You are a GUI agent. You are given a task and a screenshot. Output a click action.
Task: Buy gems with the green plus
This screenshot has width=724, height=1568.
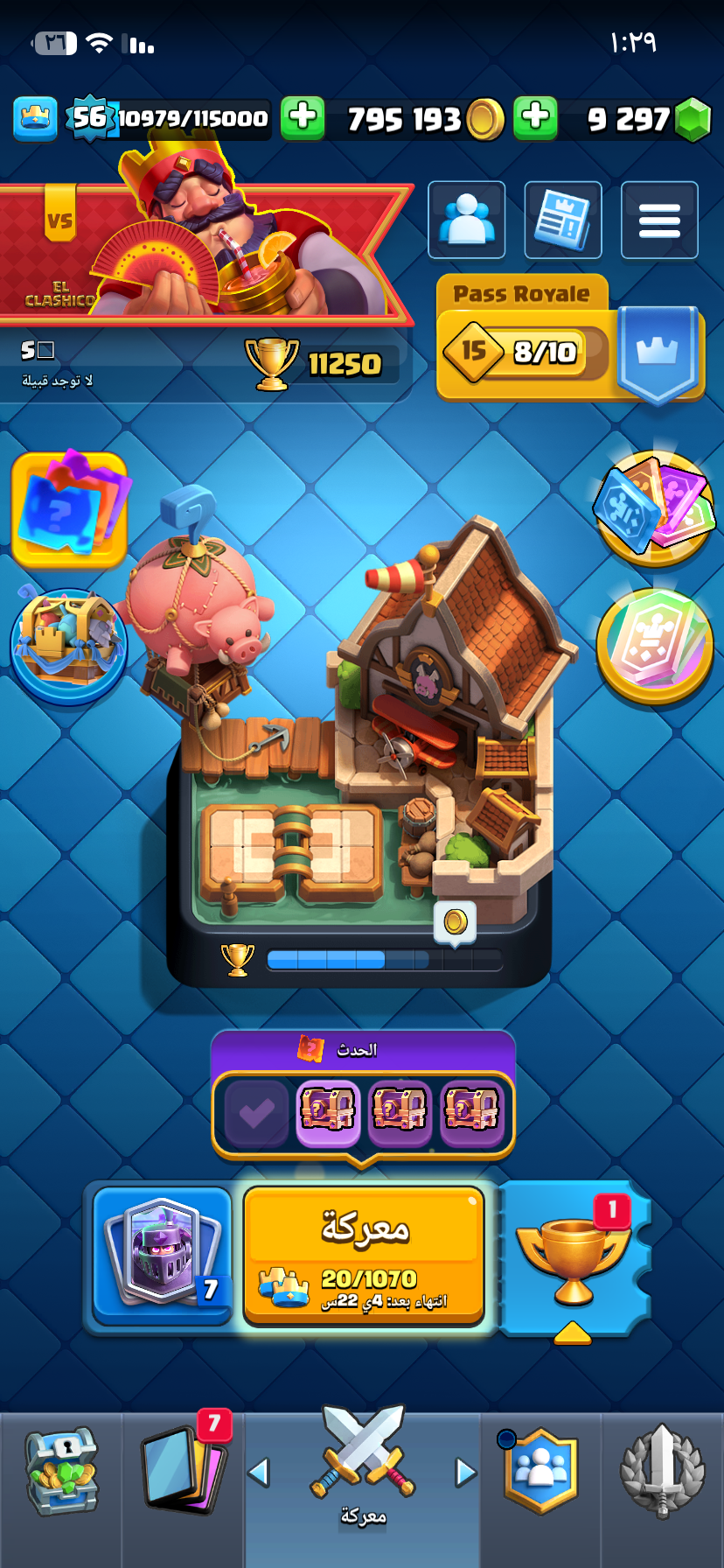coord(536,117)
